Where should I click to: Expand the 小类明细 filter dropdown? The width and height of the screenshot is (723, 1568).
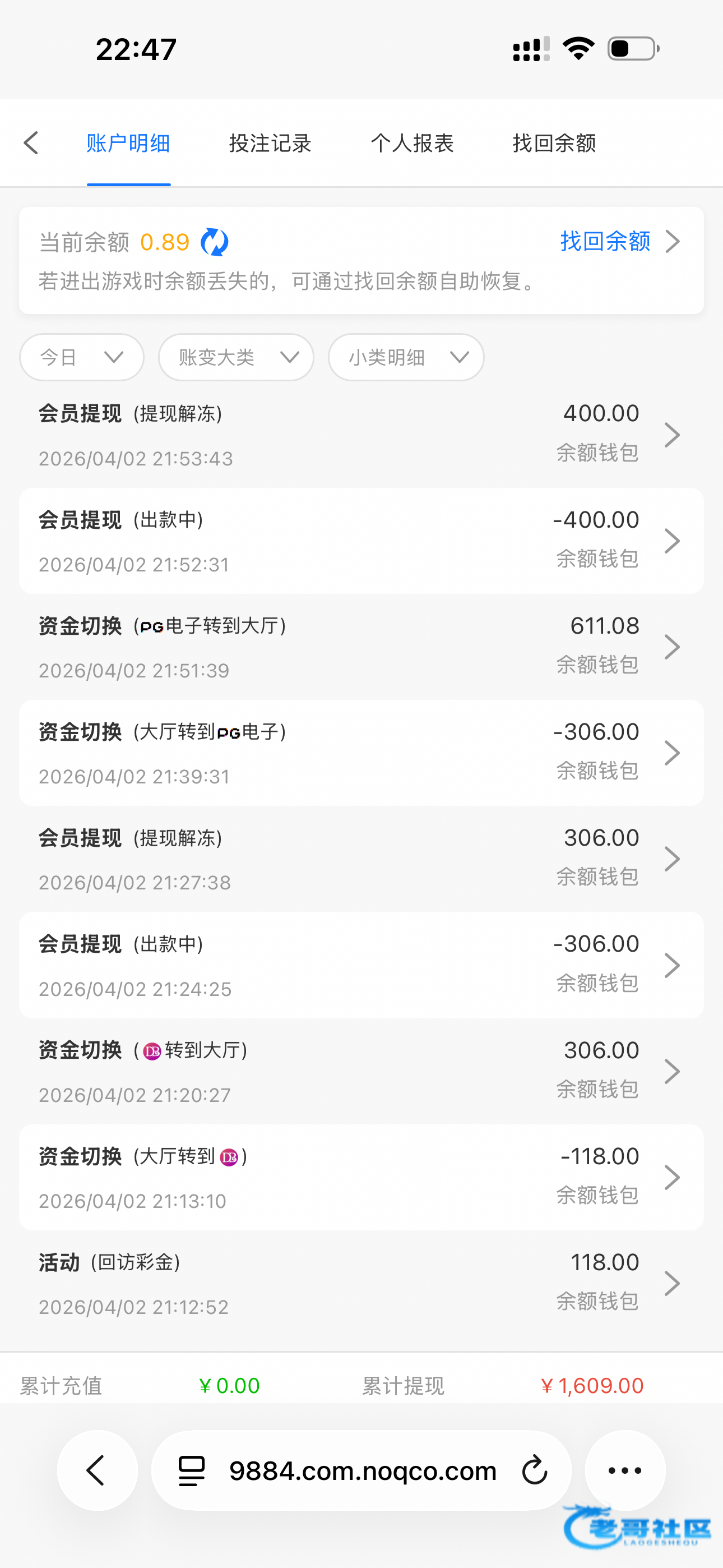[x=406, y=357]
